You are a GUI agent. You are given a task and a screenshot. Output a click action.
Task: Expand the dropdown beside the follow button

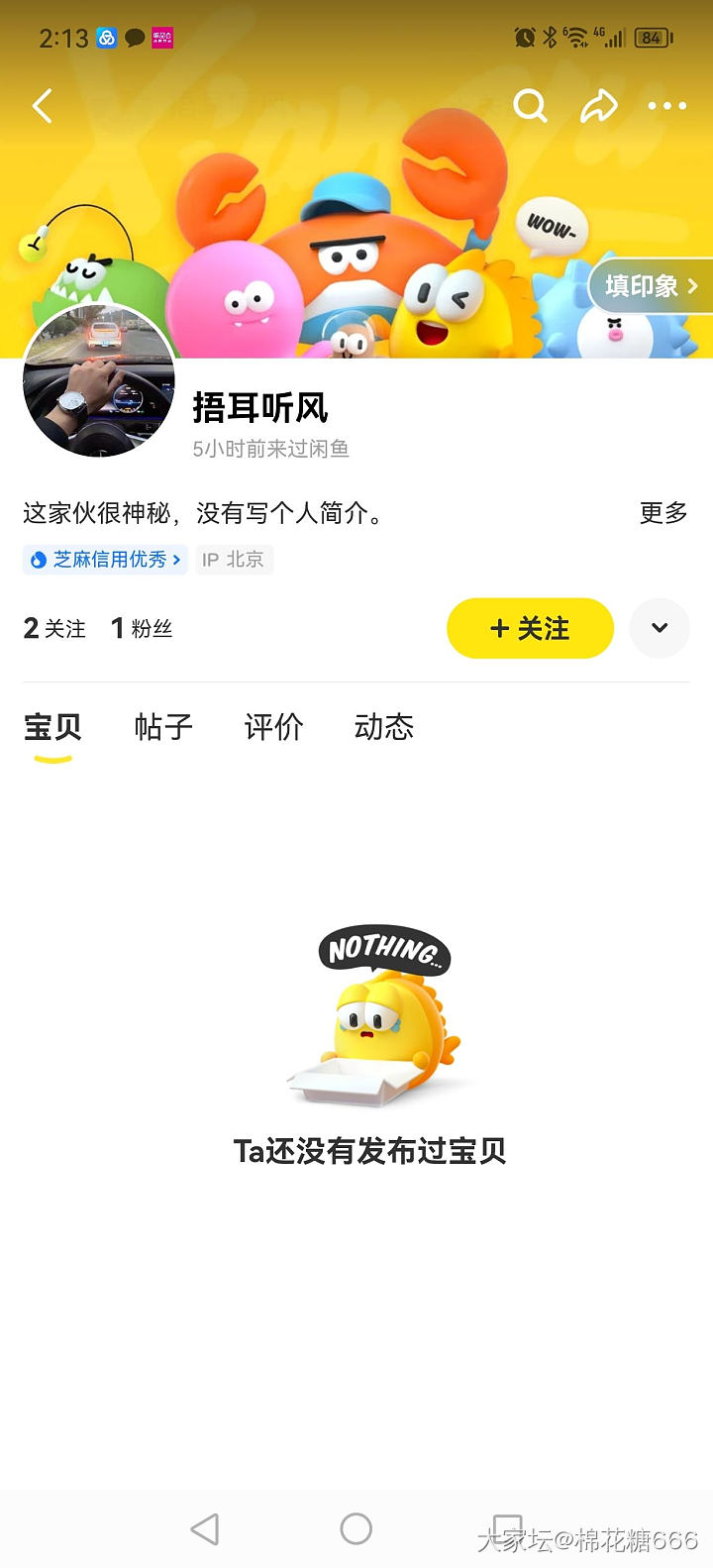tap(660, 628)
